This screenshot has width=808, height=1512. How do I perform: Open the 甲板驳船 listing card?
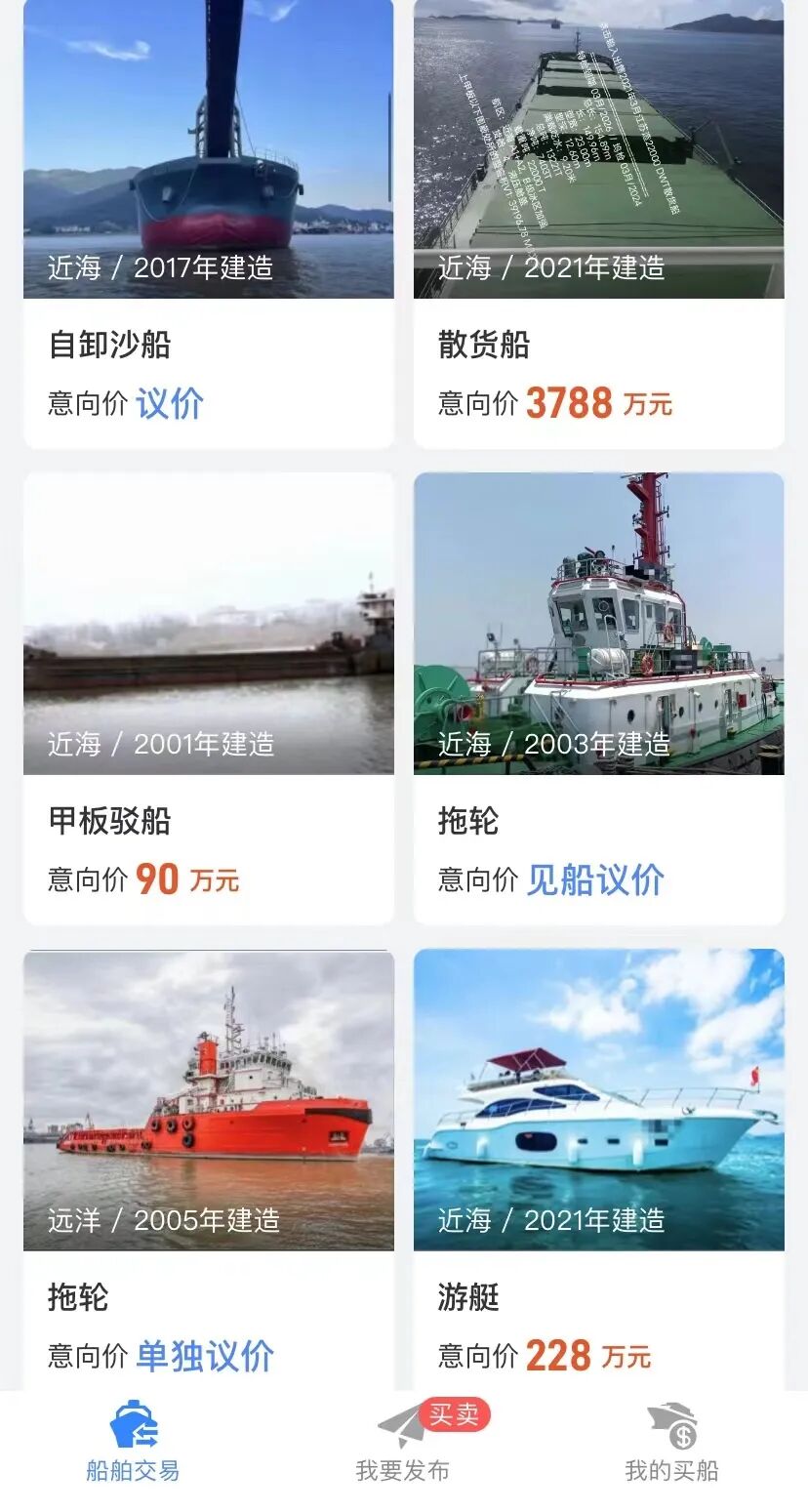tap(208, 698)
